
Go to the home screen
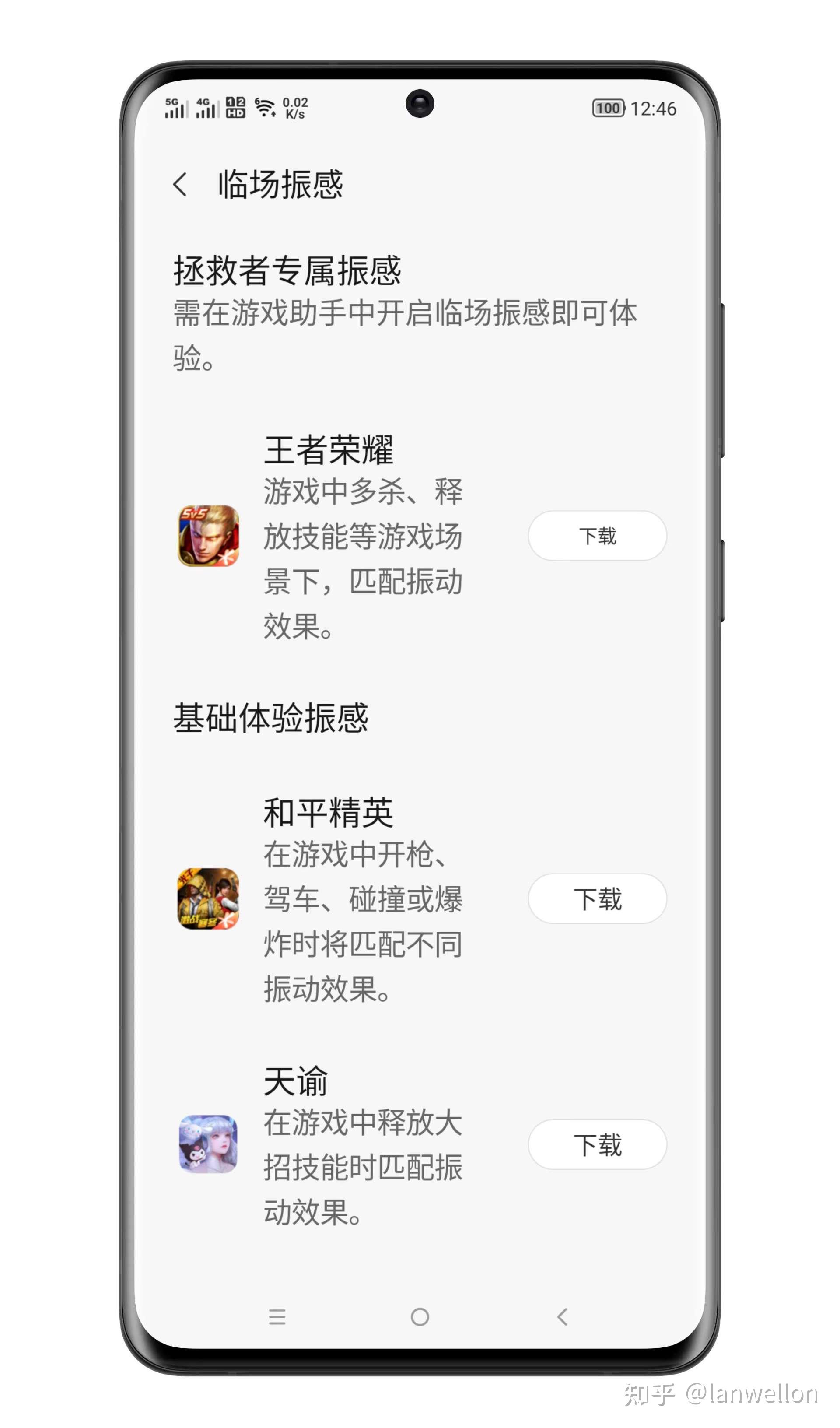(420, 1317)
